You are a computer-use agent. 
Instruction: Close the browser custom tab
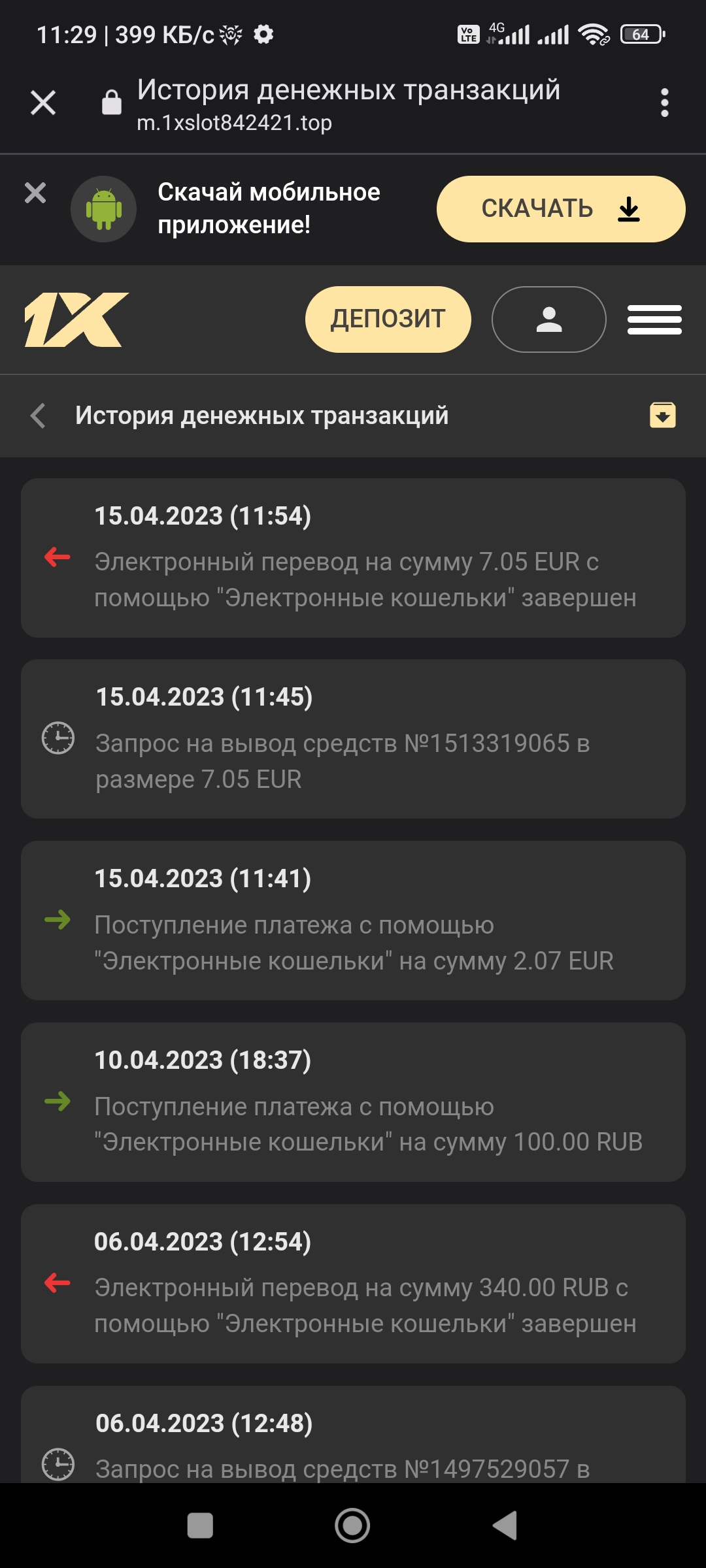pyautogui.click(x=43, y=103)
